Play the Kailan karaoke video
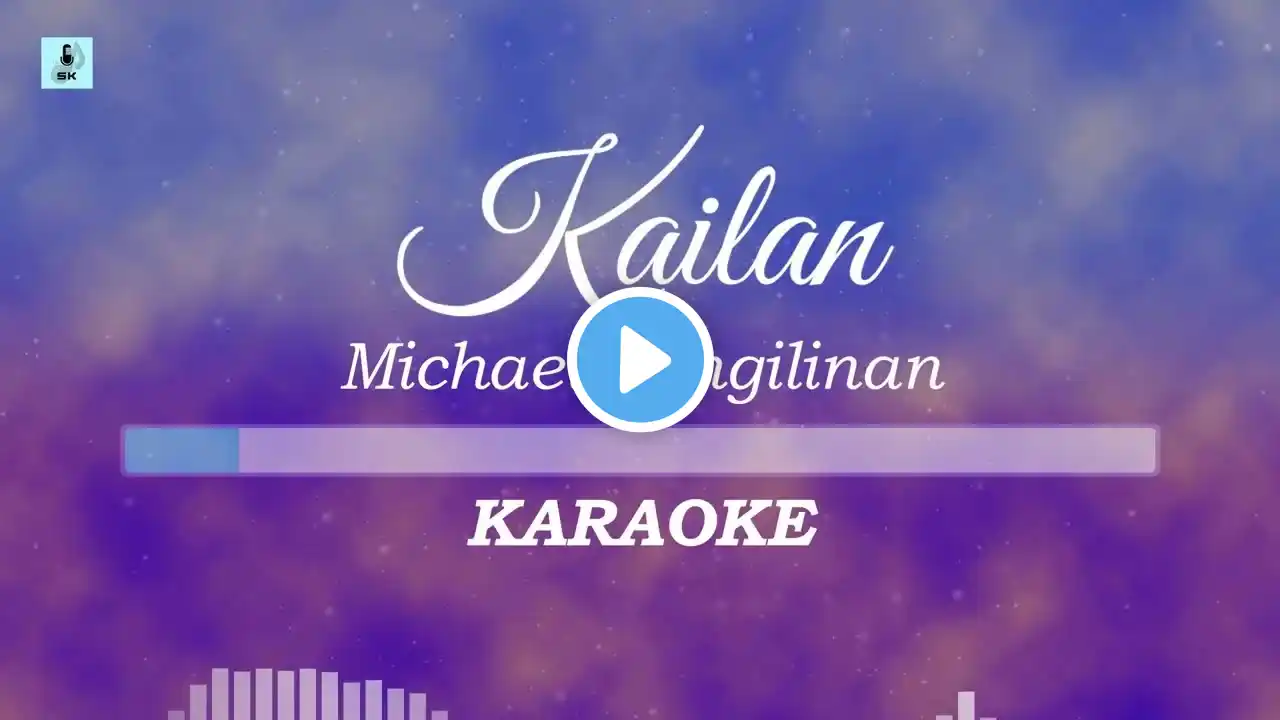Screen dimensions: 1280x720 [x=640, y=360]
